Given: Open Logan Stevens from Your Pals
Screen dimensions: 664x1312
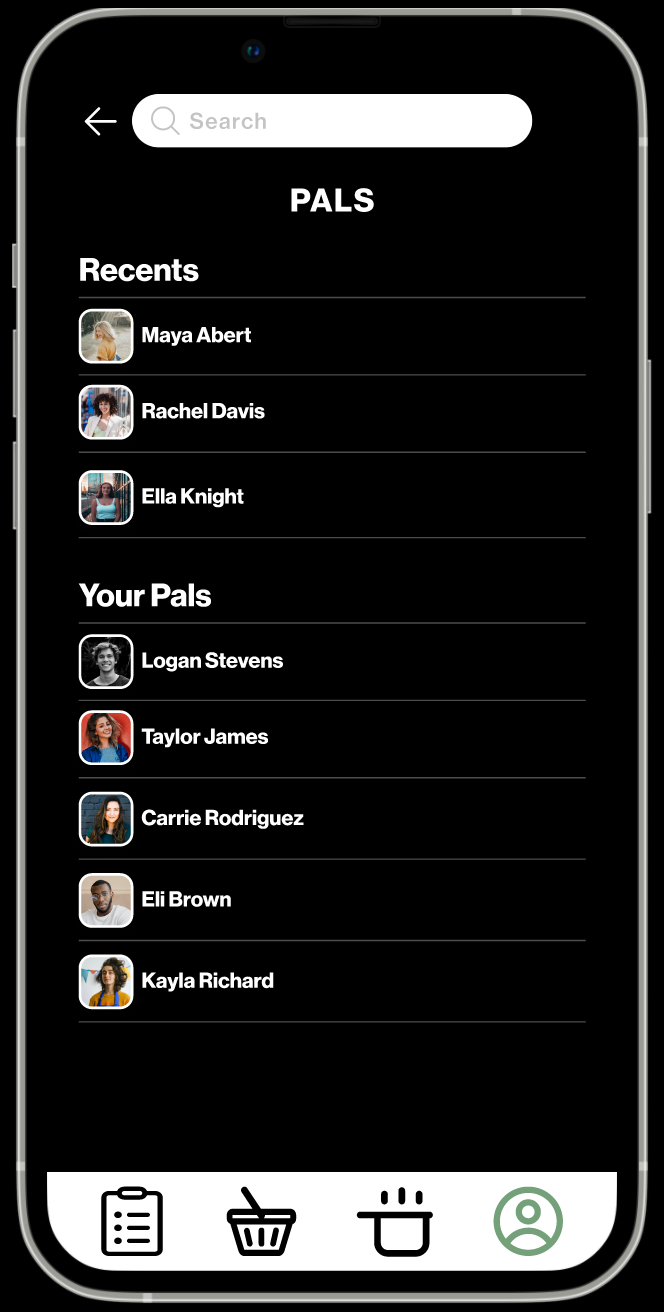Looking at the screenshot, I should pos(332,662).
